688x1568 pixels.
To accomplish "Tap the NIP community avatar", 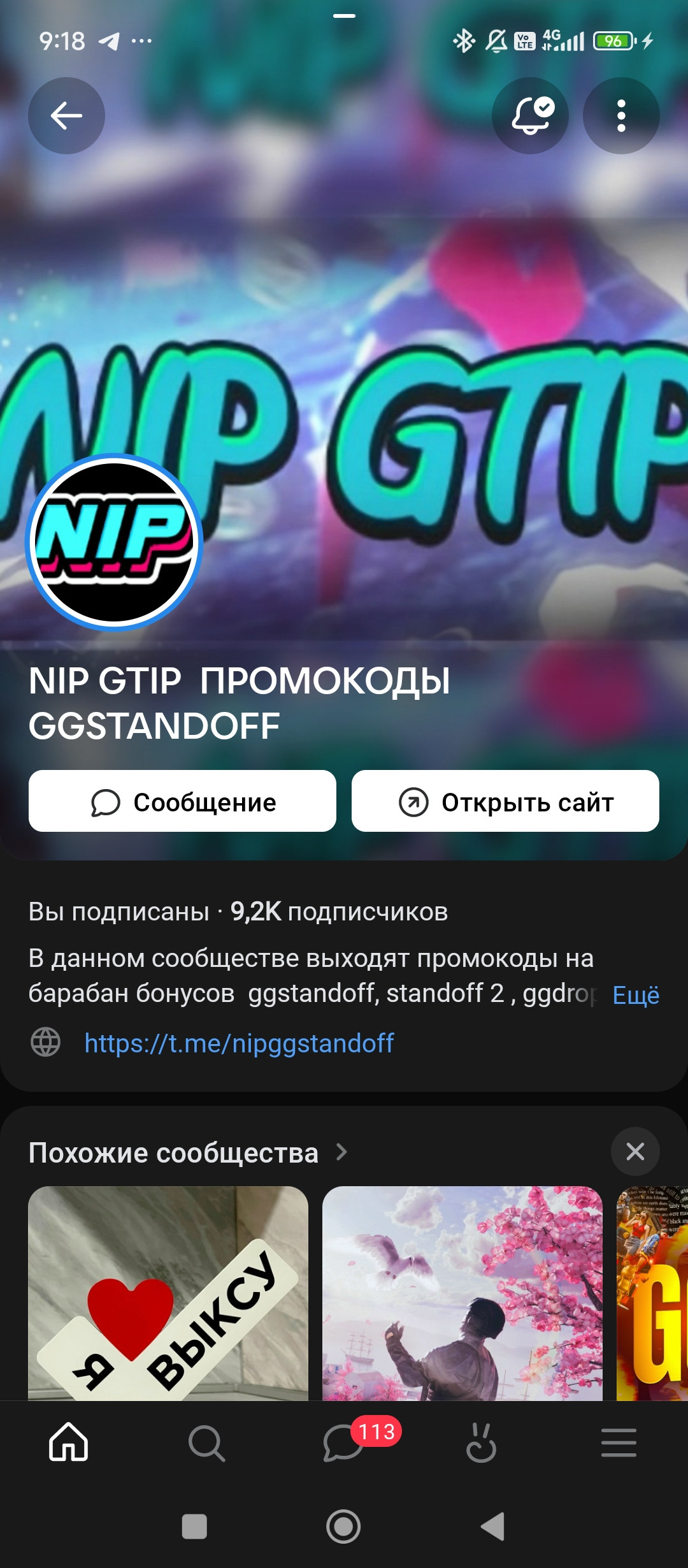I will point(114,542).
